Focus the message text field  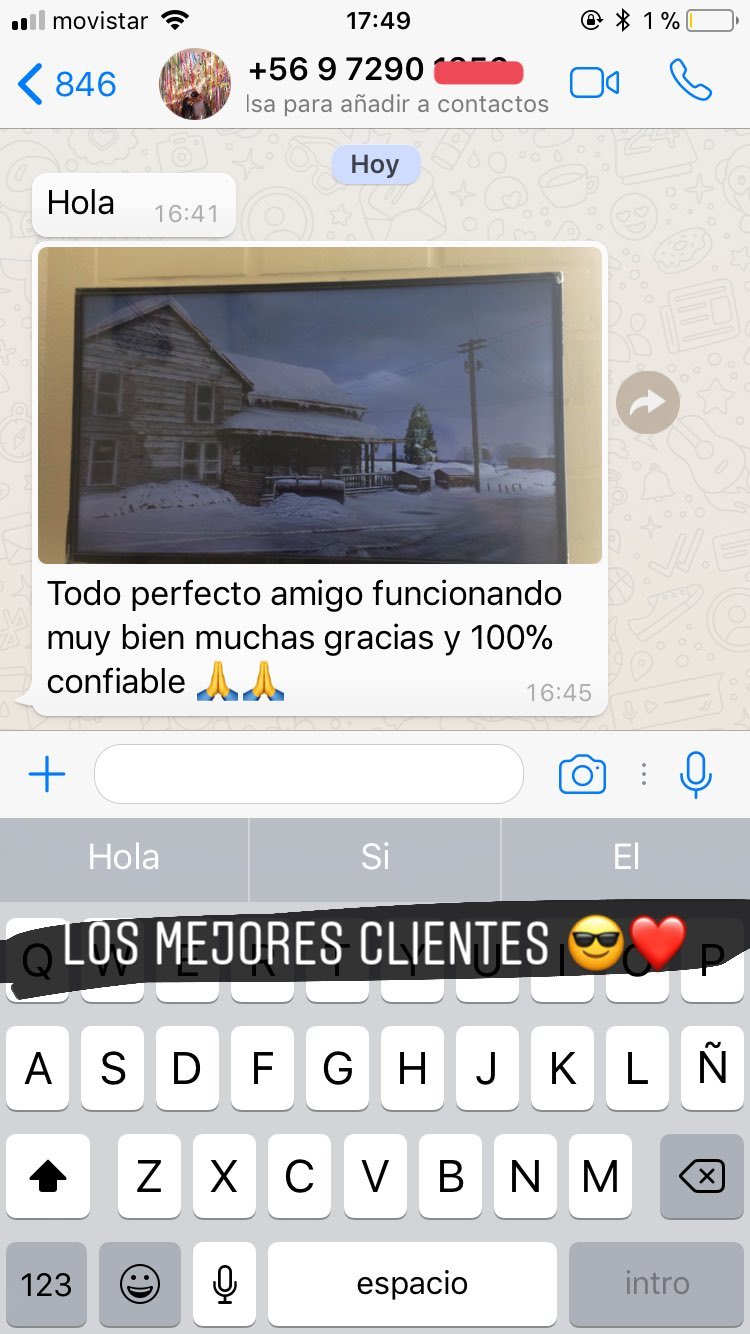point(309,774)
